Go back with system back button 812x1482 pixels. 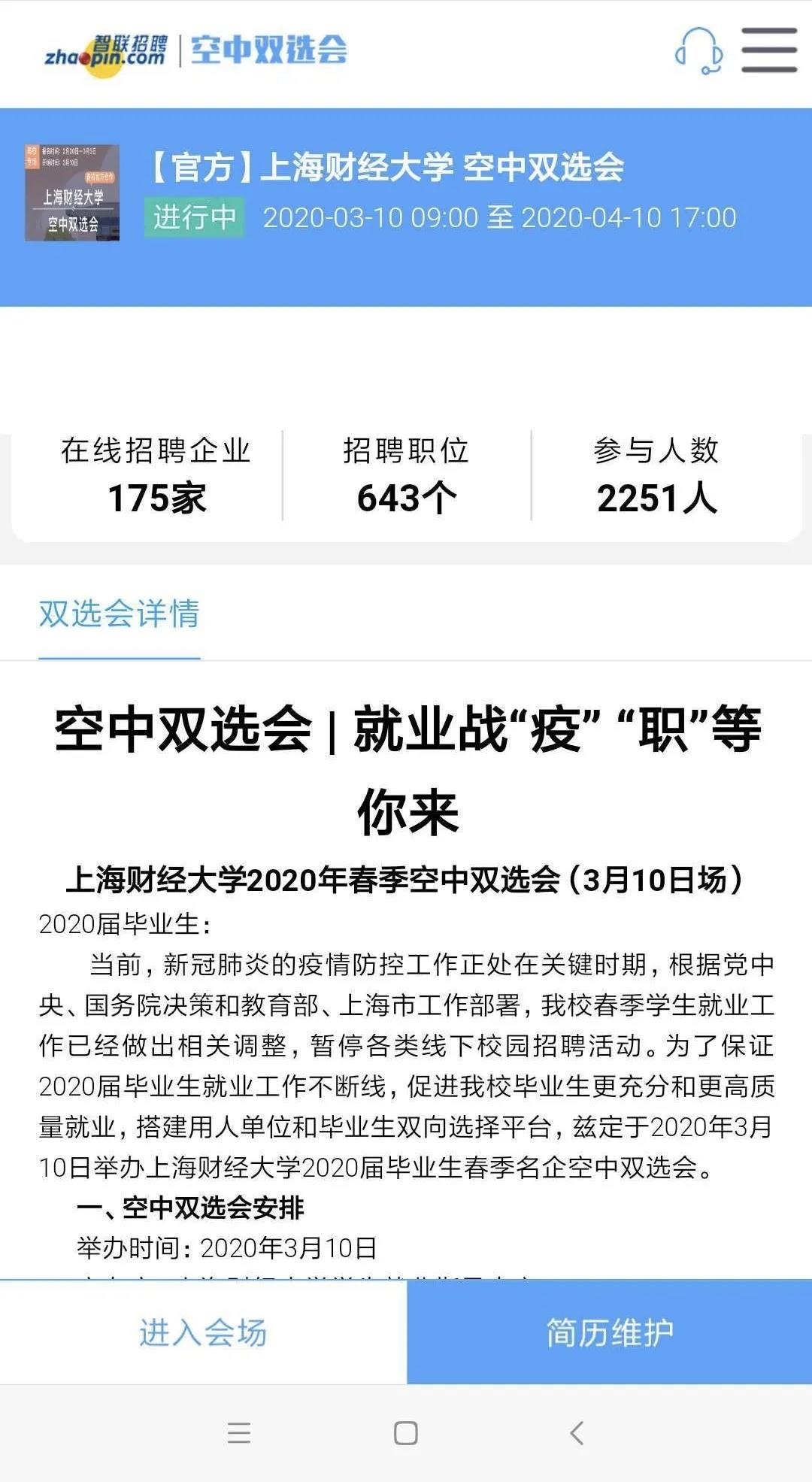[577, 1433]
